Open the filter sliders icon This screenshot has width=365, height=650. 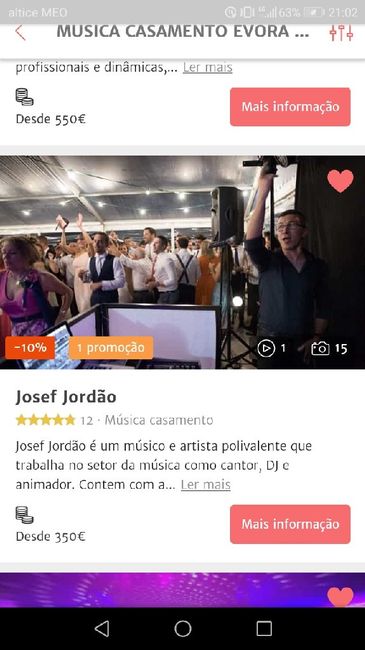tap(341, 32)
